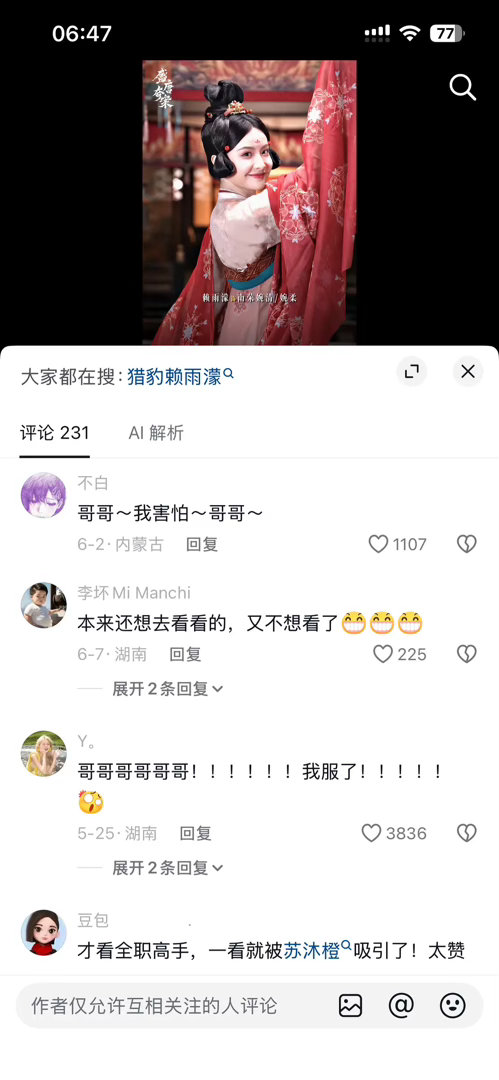Viewport: 499px width, 1080px height.
Task: Select the 评论 231 tab
Action: pyautogui.click(x=54, y=433)
